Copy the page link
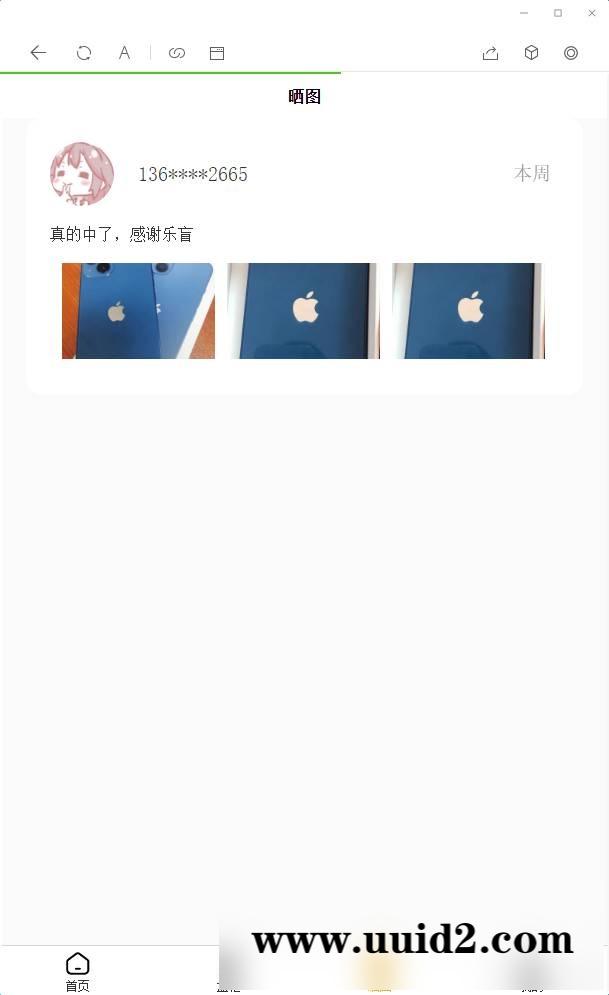Viewport: 609px width, 995px height. point(177,53)
